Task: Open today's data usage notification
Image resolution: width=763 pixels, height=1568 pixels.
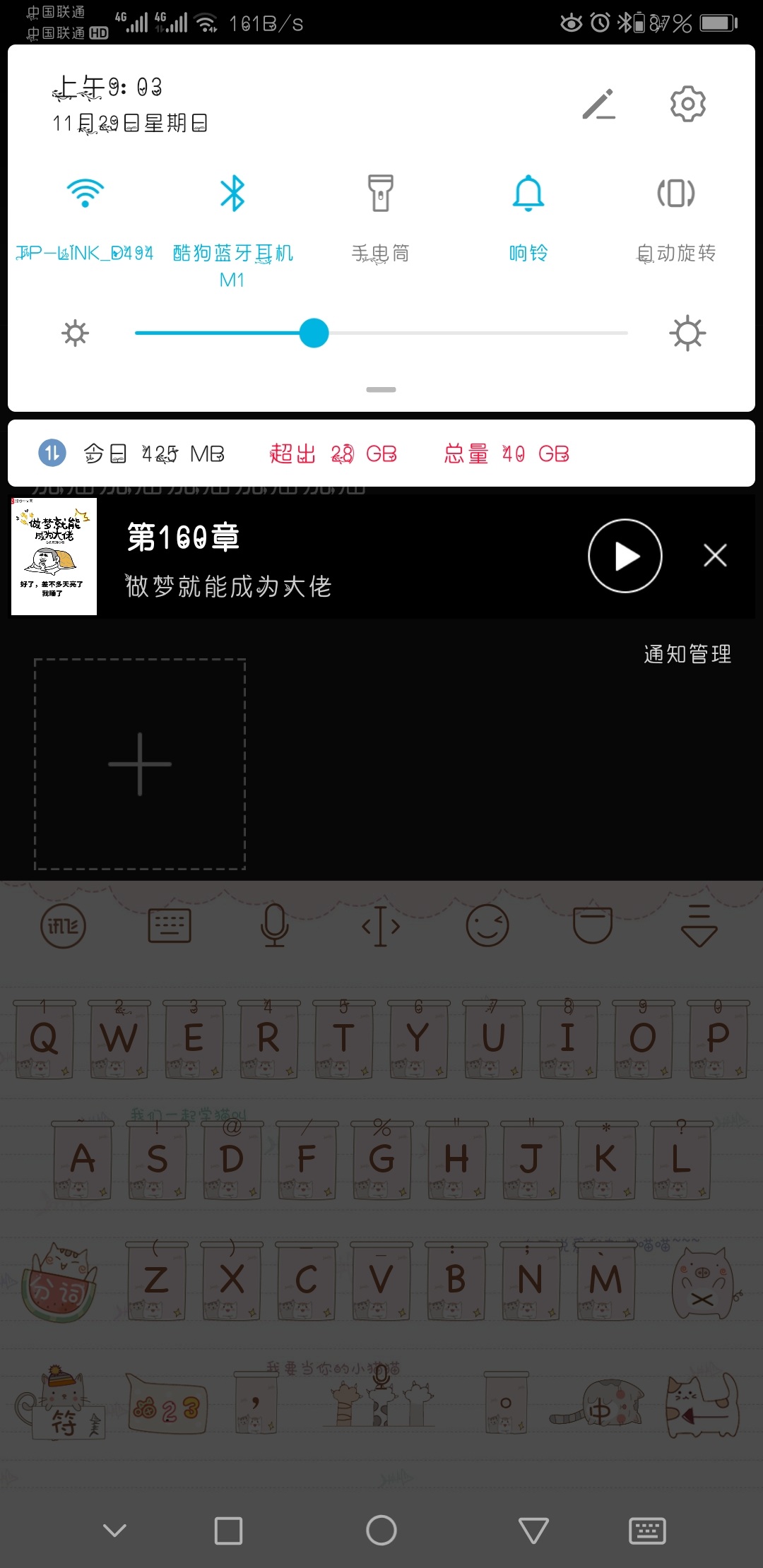Action: point(381,453)
